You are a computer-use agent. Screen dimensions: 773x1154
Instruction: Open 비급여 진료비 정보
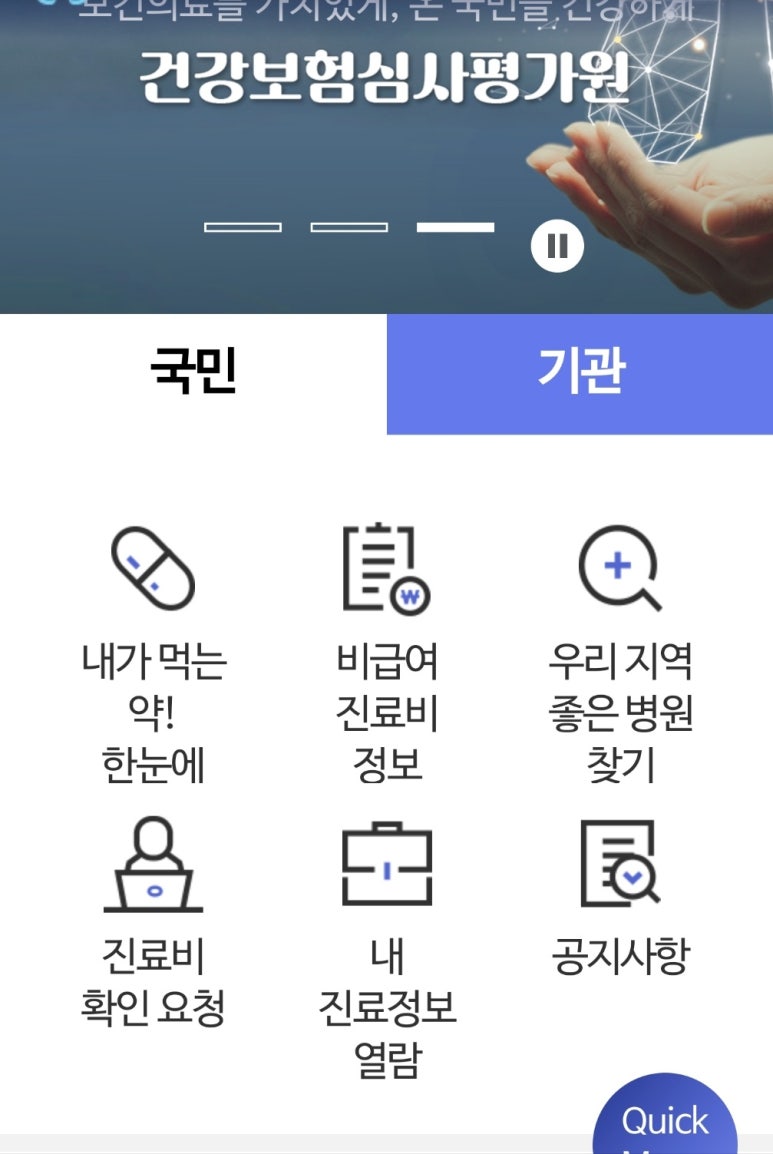pos(387,652)
